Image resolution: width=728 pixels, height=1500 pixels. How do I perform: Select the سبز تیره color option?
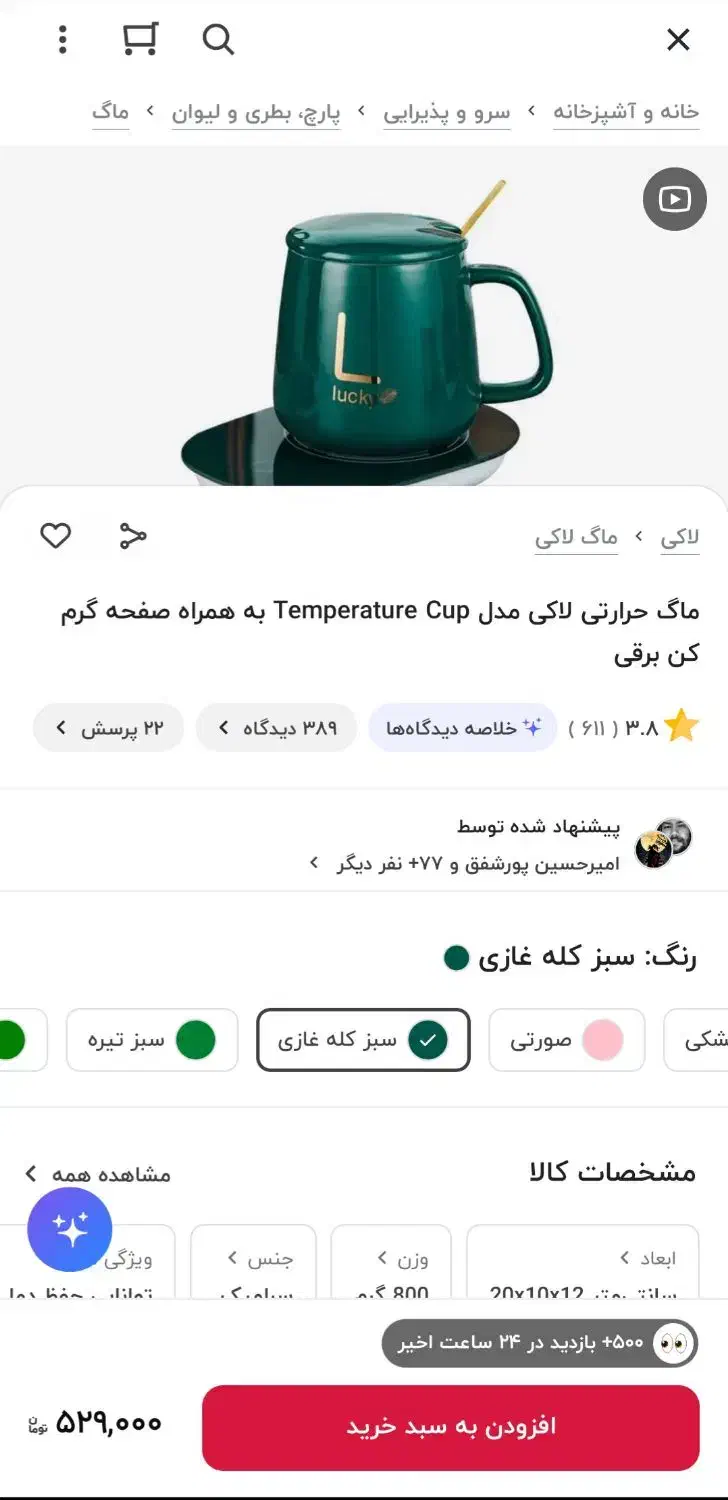[152, 1040]
